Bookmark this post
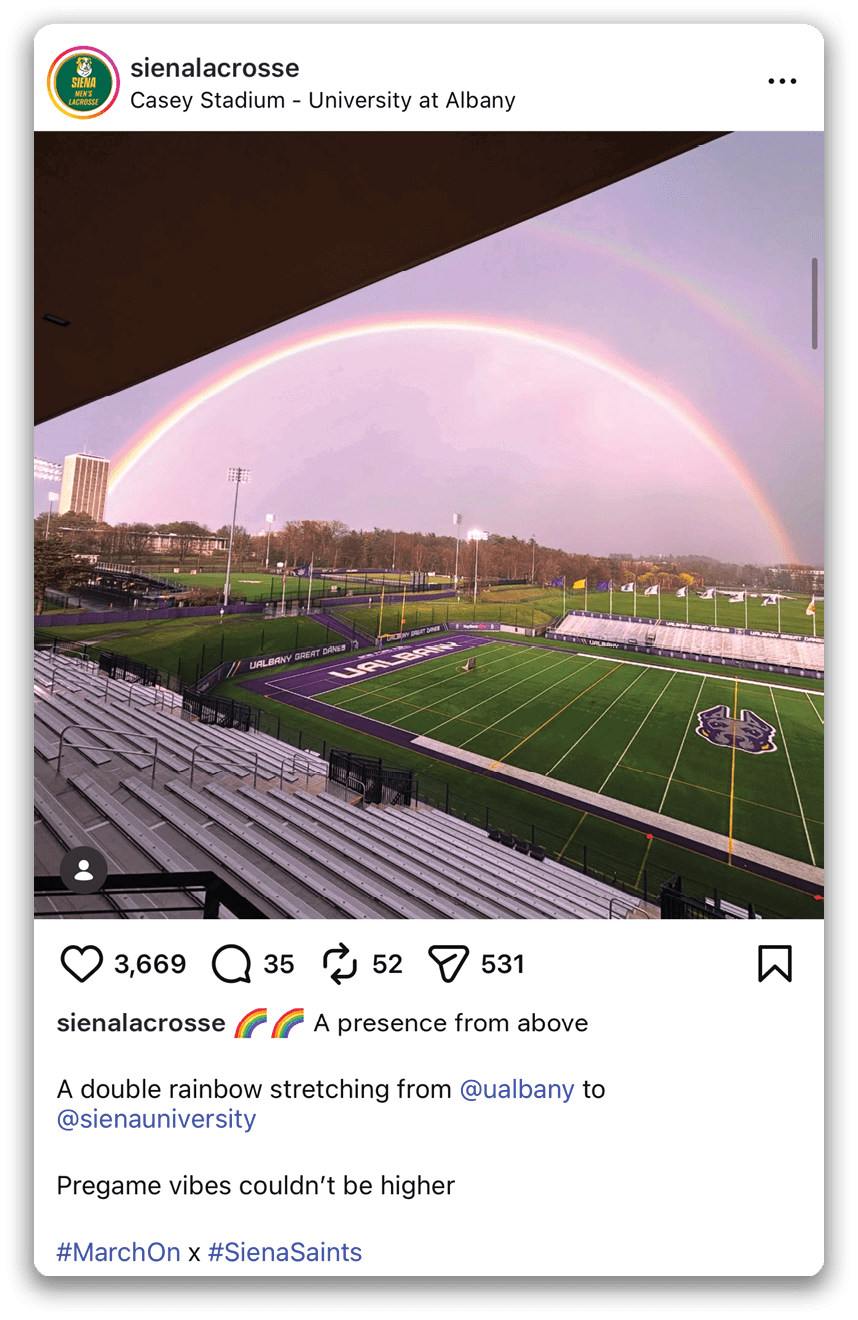The width and height of the screenshot is (858, 1320). 774,964
